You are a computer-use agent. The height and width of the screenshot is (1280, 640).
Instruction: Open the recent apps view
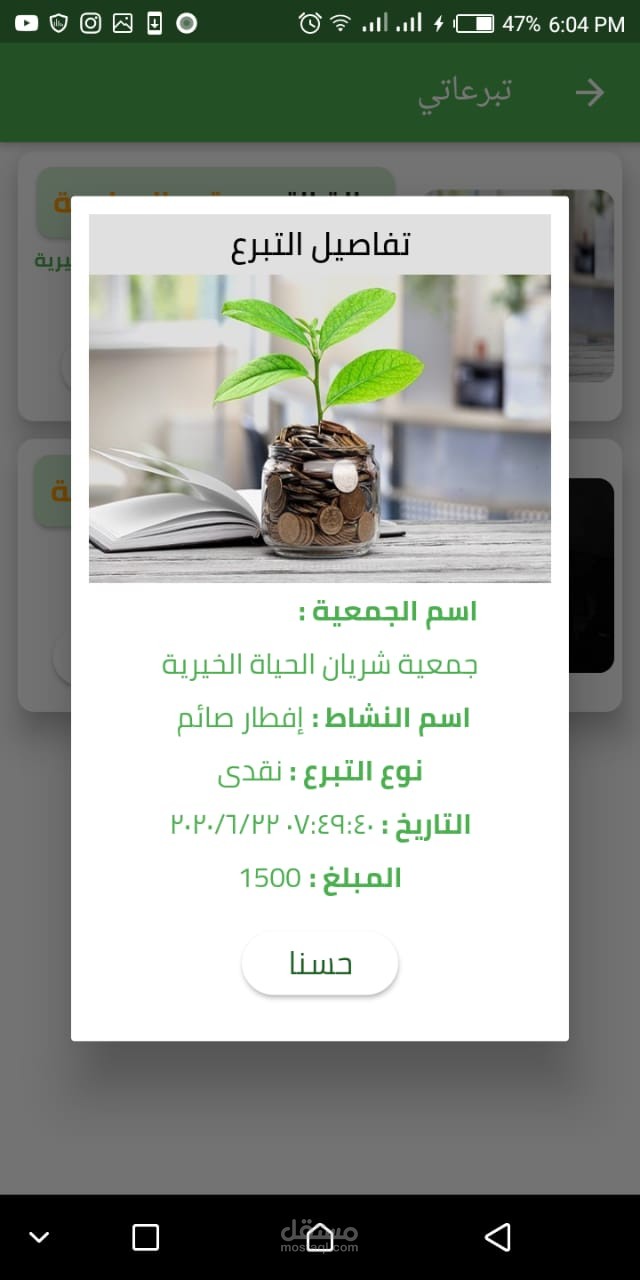(x=146, y=1237)
